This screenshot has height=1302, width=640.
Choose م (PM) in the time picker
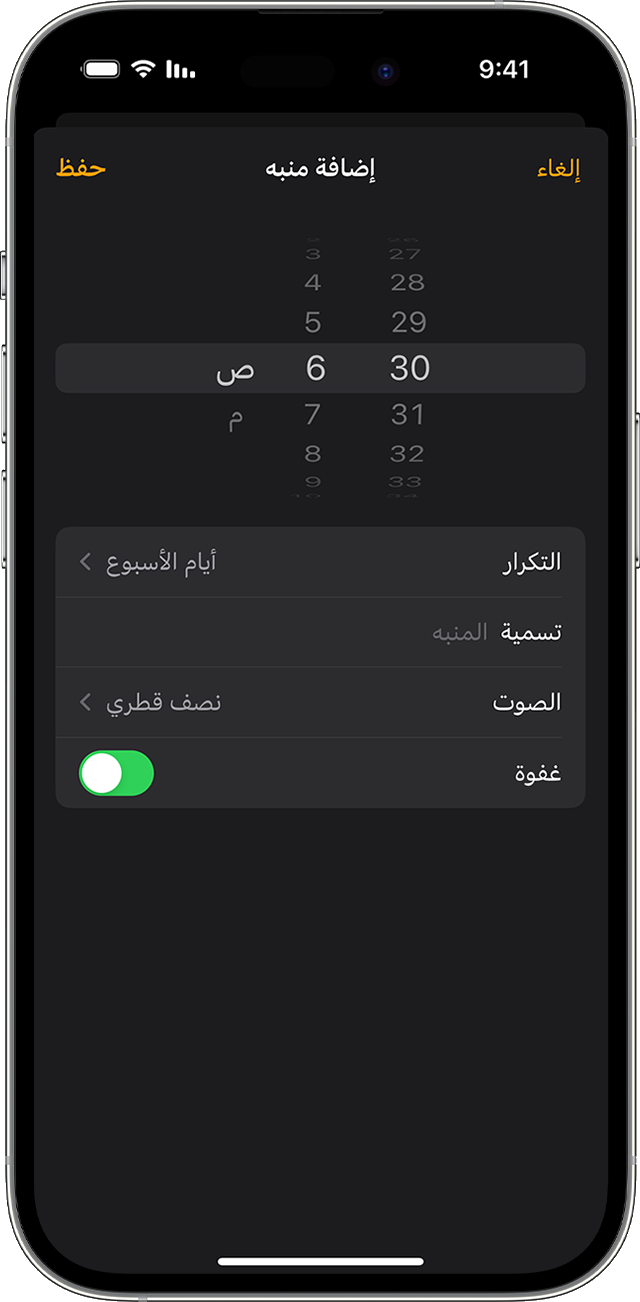pyautogui.click(x=235, y=416)
